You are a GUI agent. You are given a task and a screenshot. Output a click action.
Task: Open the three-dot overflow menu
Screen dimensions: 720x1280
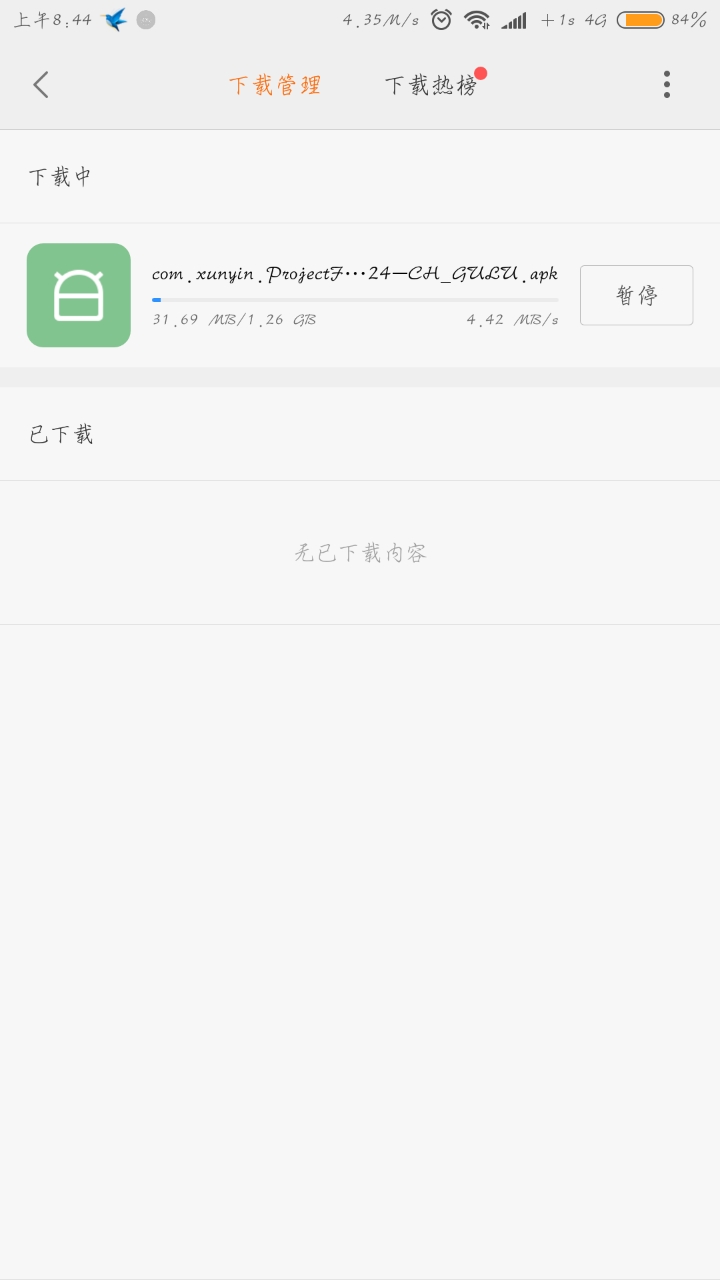tap(666, 85)
